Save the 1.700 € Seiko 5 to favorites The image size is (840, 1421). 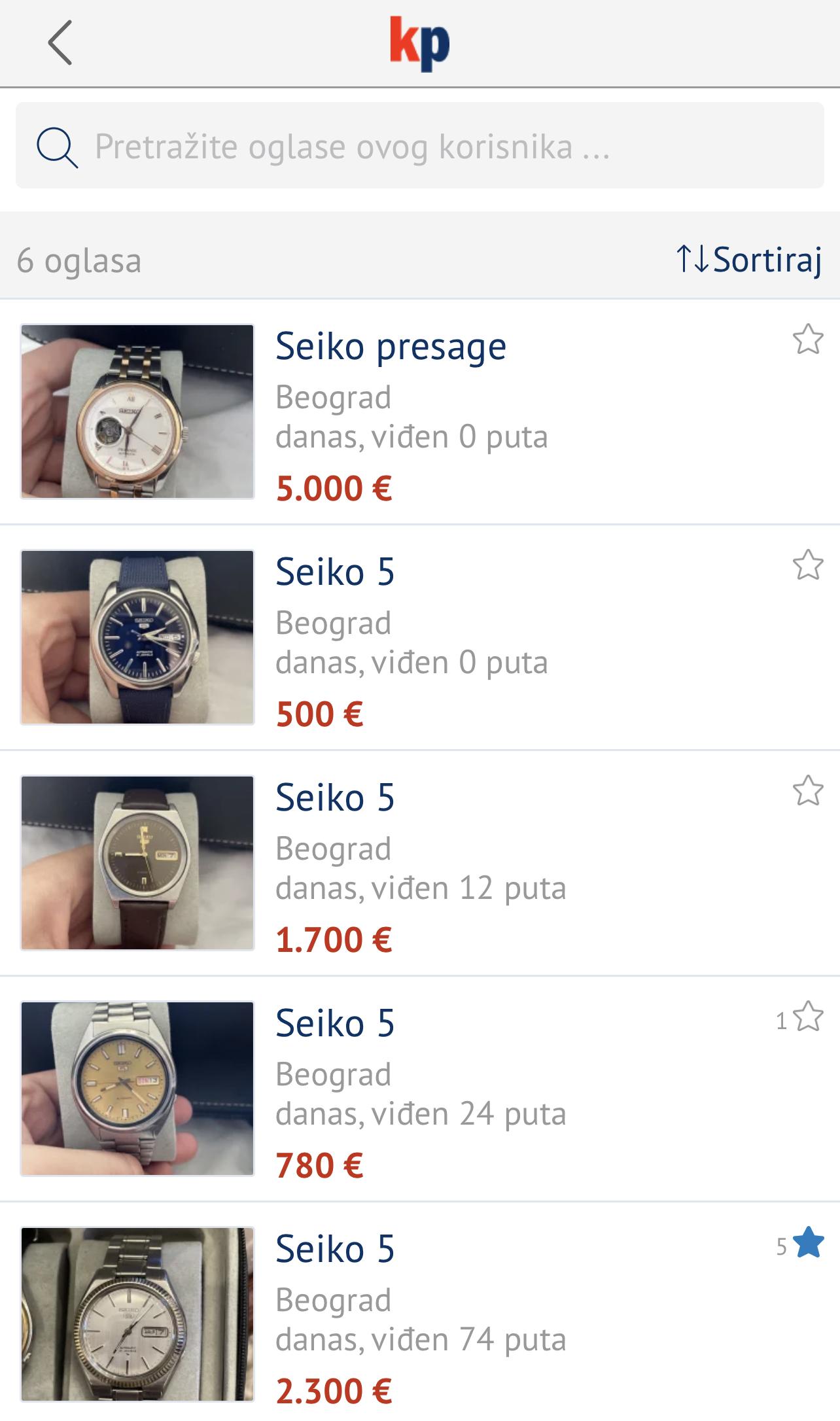pos(807,791)
